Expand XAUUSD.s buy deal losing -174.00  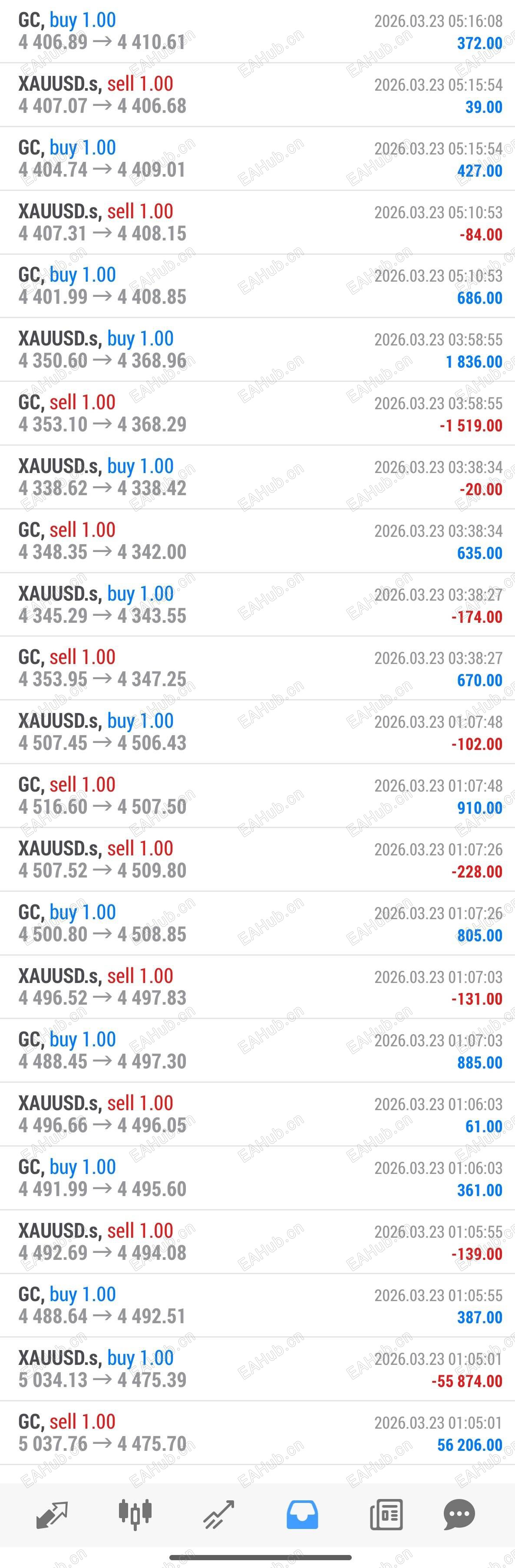tap(257, 605)
